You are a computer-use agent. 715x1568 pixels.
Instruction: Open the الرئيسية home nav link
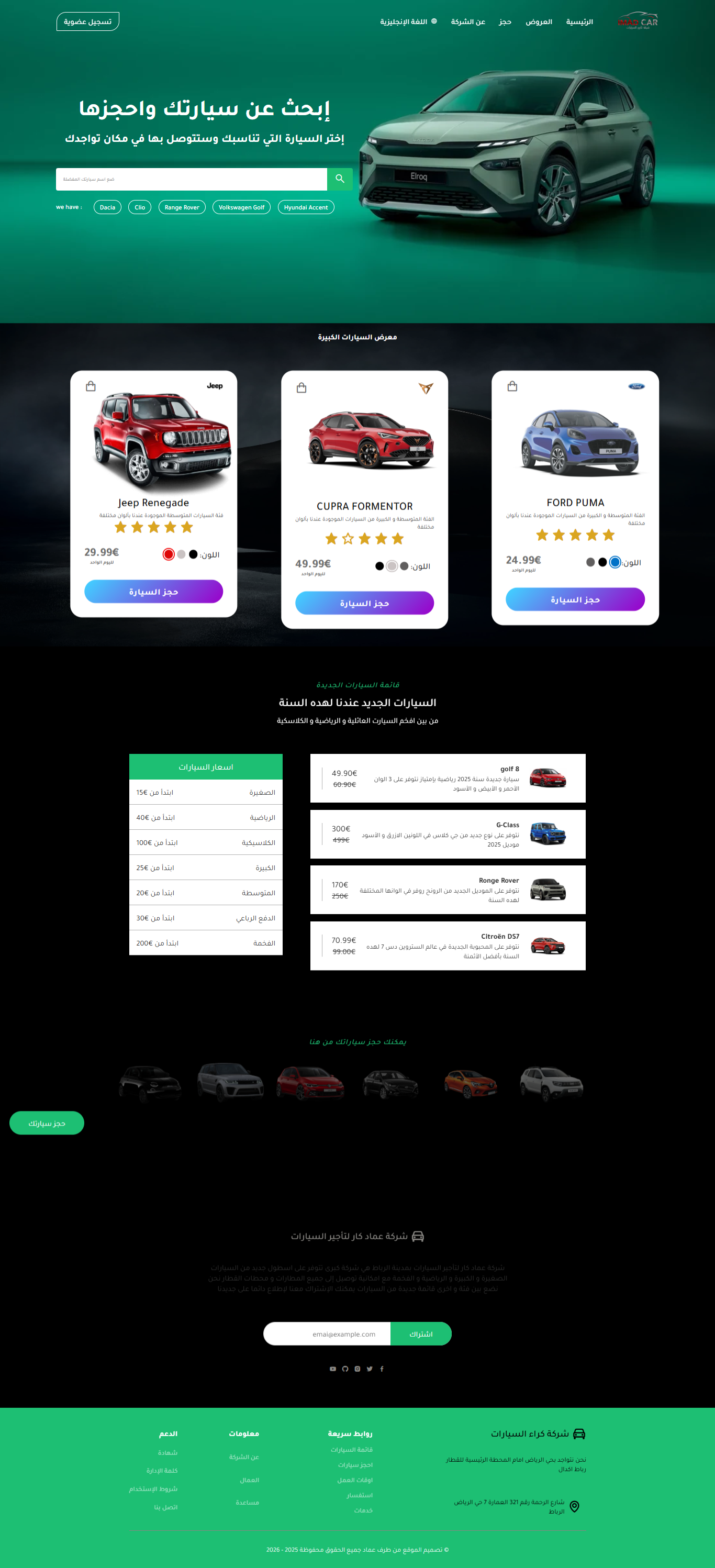pos(579,22)
